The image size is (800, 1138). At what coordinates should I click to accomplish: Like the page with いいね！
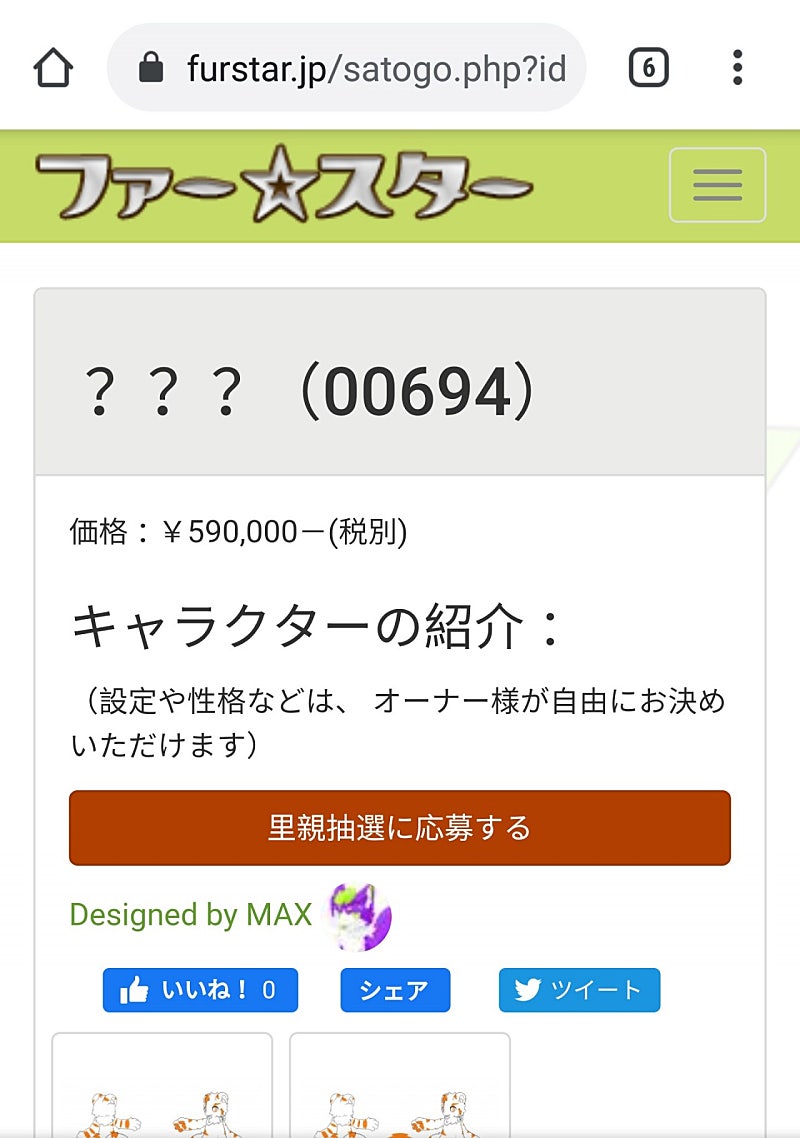[200, 990]
